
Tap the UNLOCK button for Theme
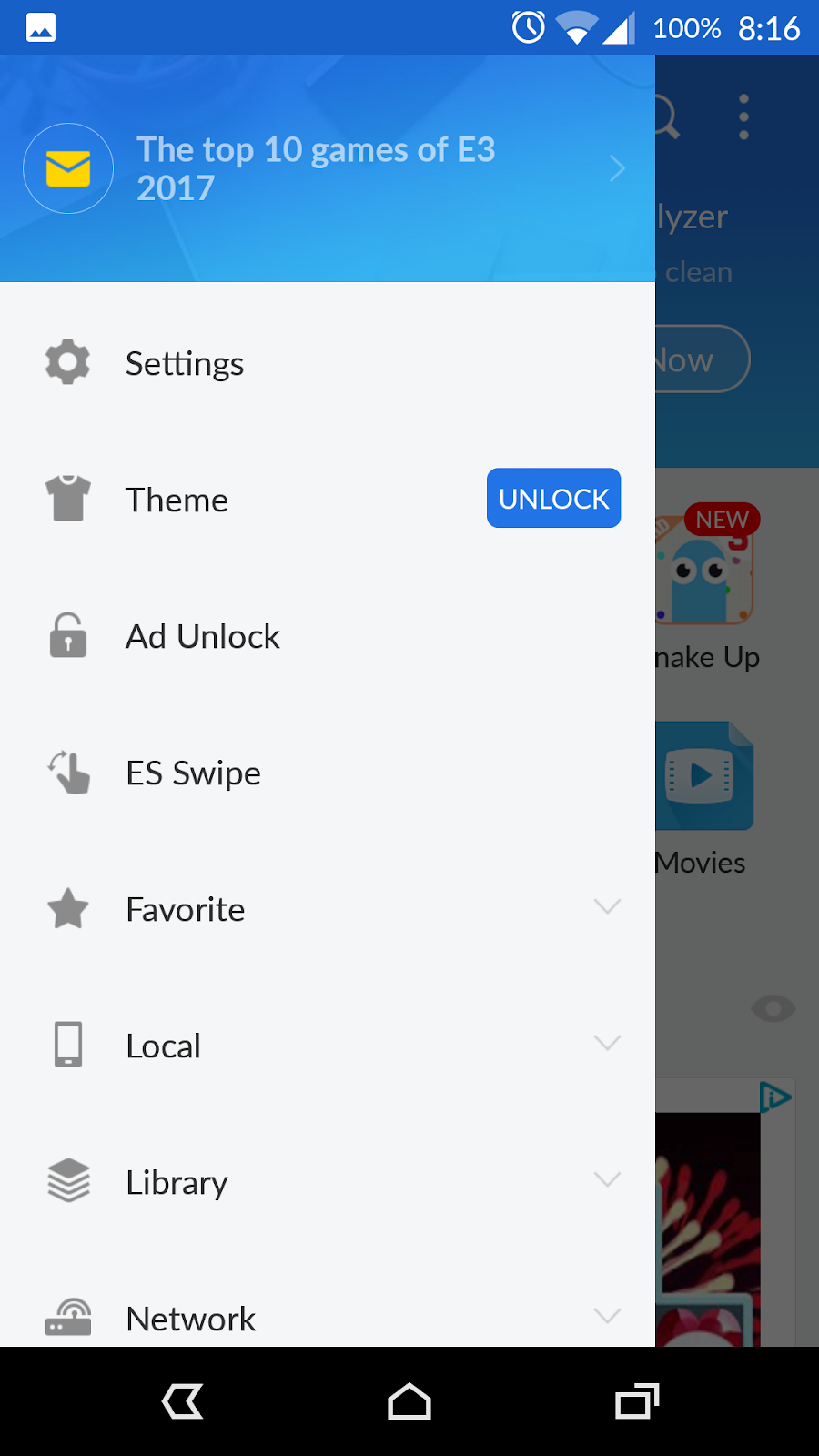(553, 499)
